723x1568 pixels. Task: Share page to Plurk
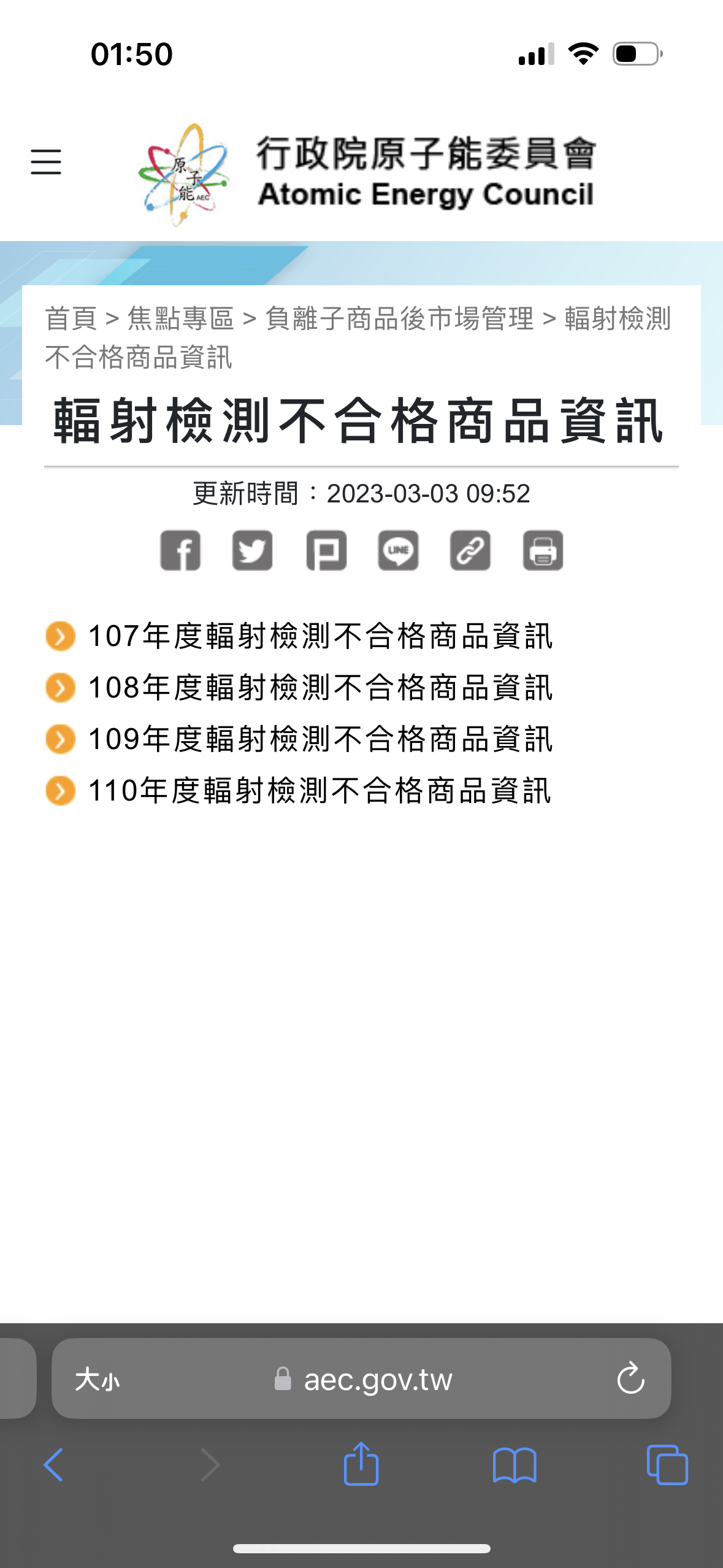click(326, 550)
